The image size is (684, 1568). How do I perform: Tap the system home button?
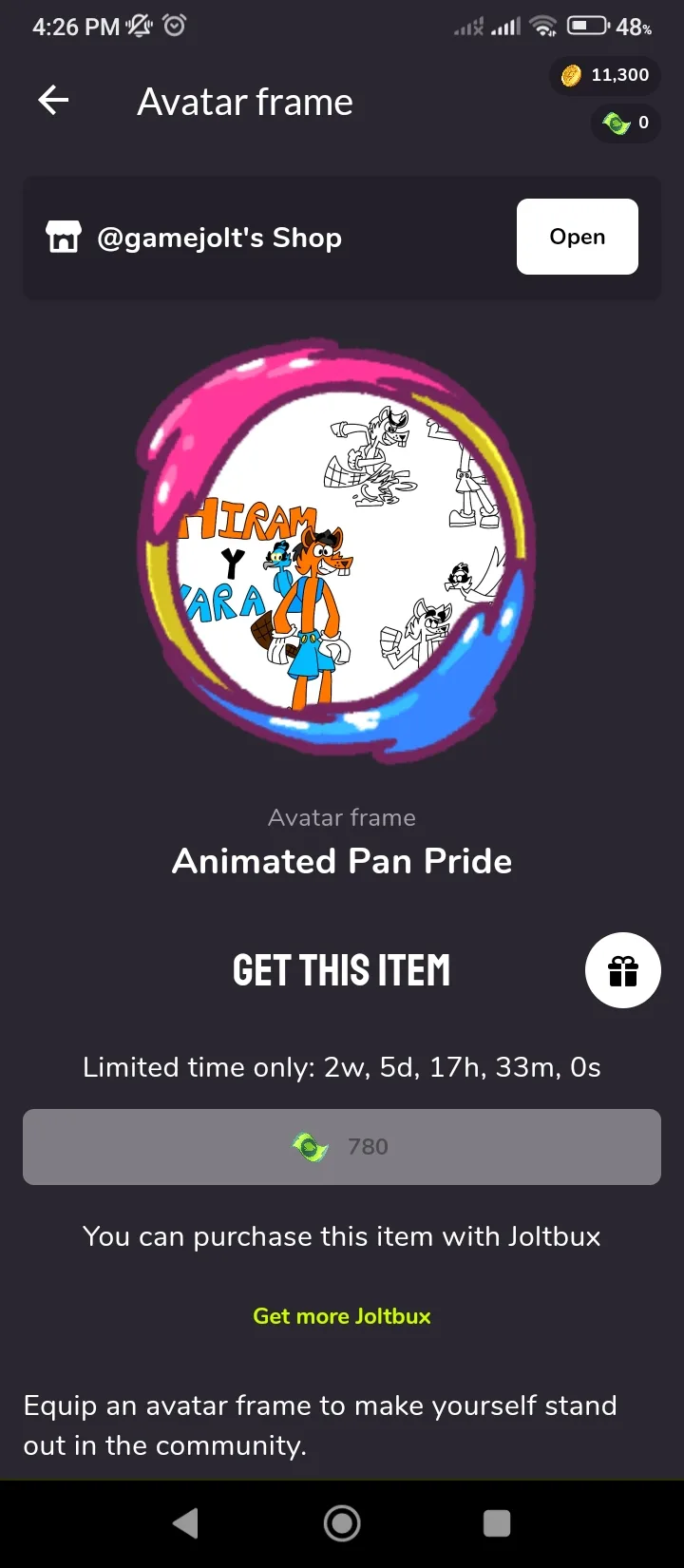click(x=342, y=1523)
